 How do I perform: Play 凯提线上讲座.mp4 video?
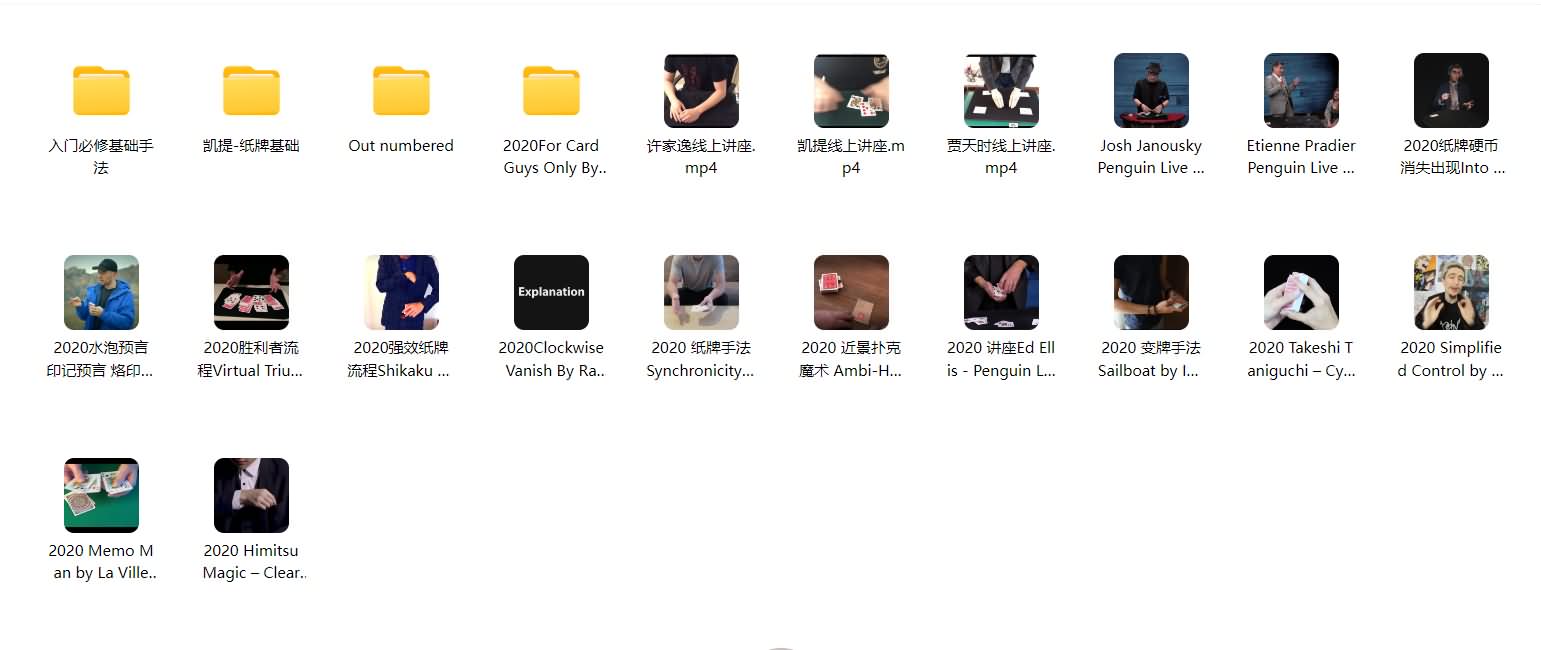tap(851, 91)
